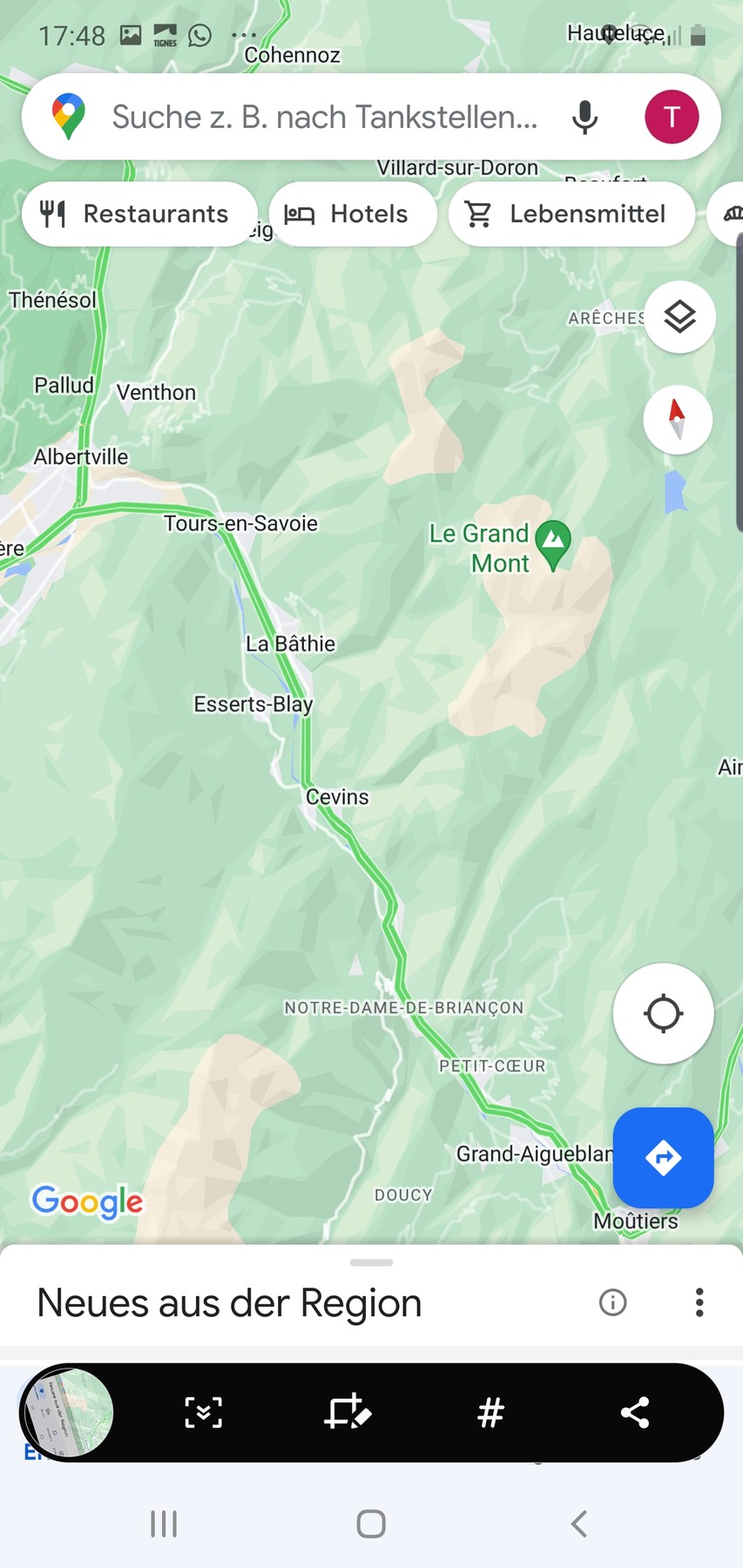Select the Lebensmittel chip
Screen dimensions: 743x1568
(571, 214)
